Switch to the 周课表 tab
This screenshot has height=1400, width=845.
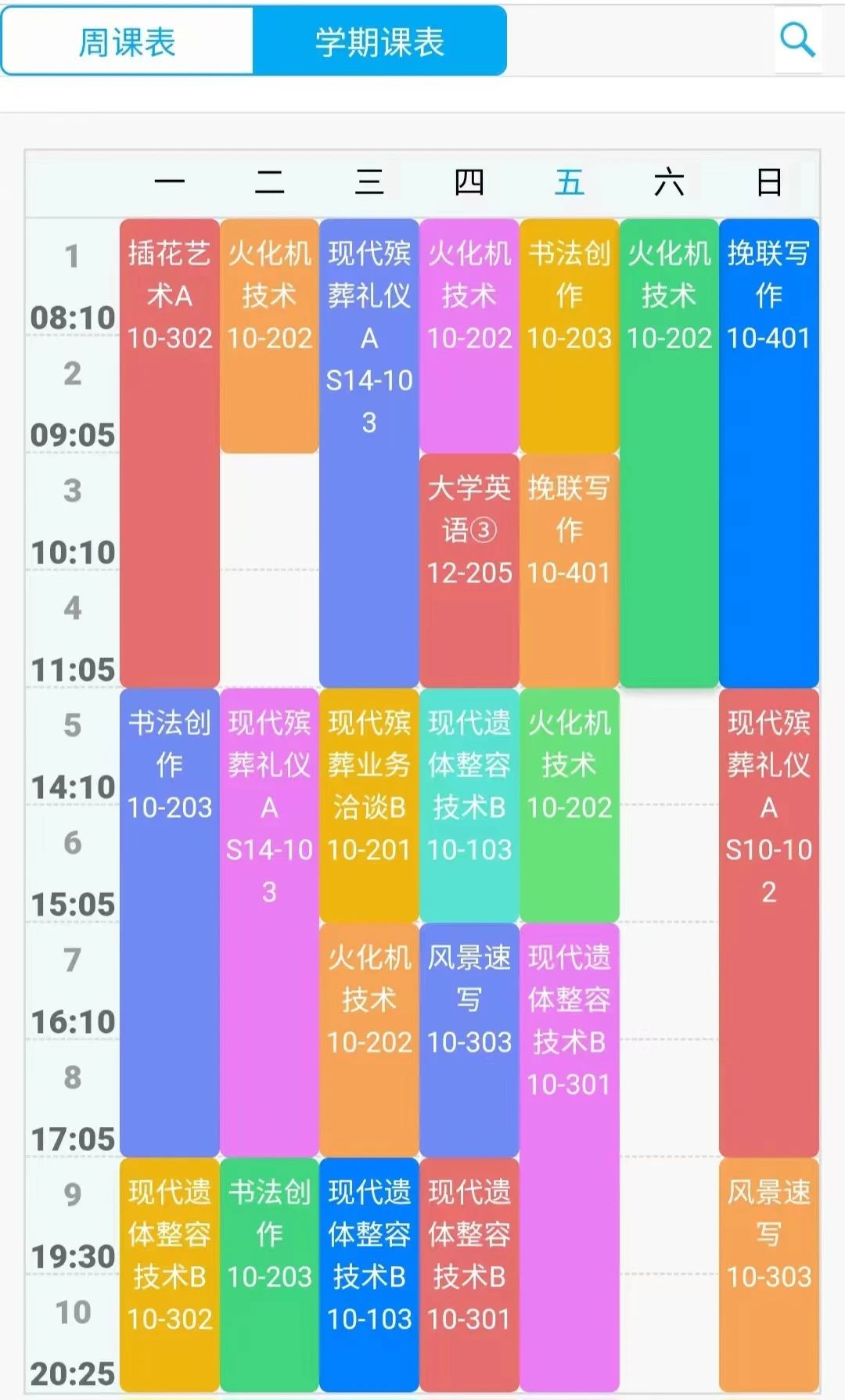coord(128,42)
